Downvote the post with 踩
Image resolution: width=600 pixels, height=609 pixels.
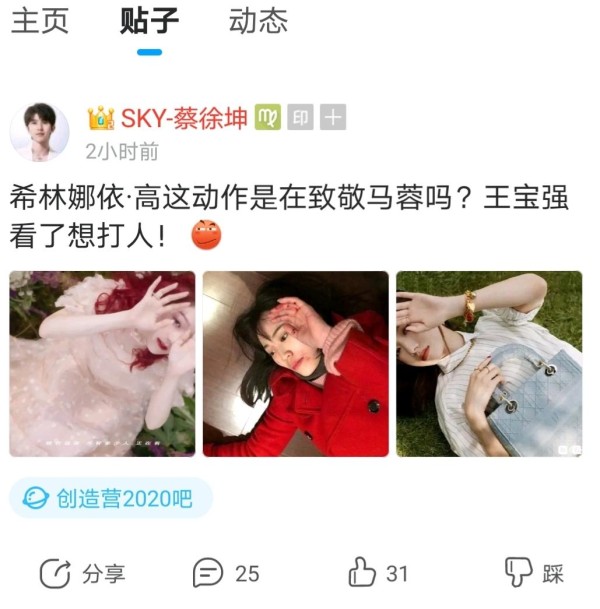(x=534, y=573)
